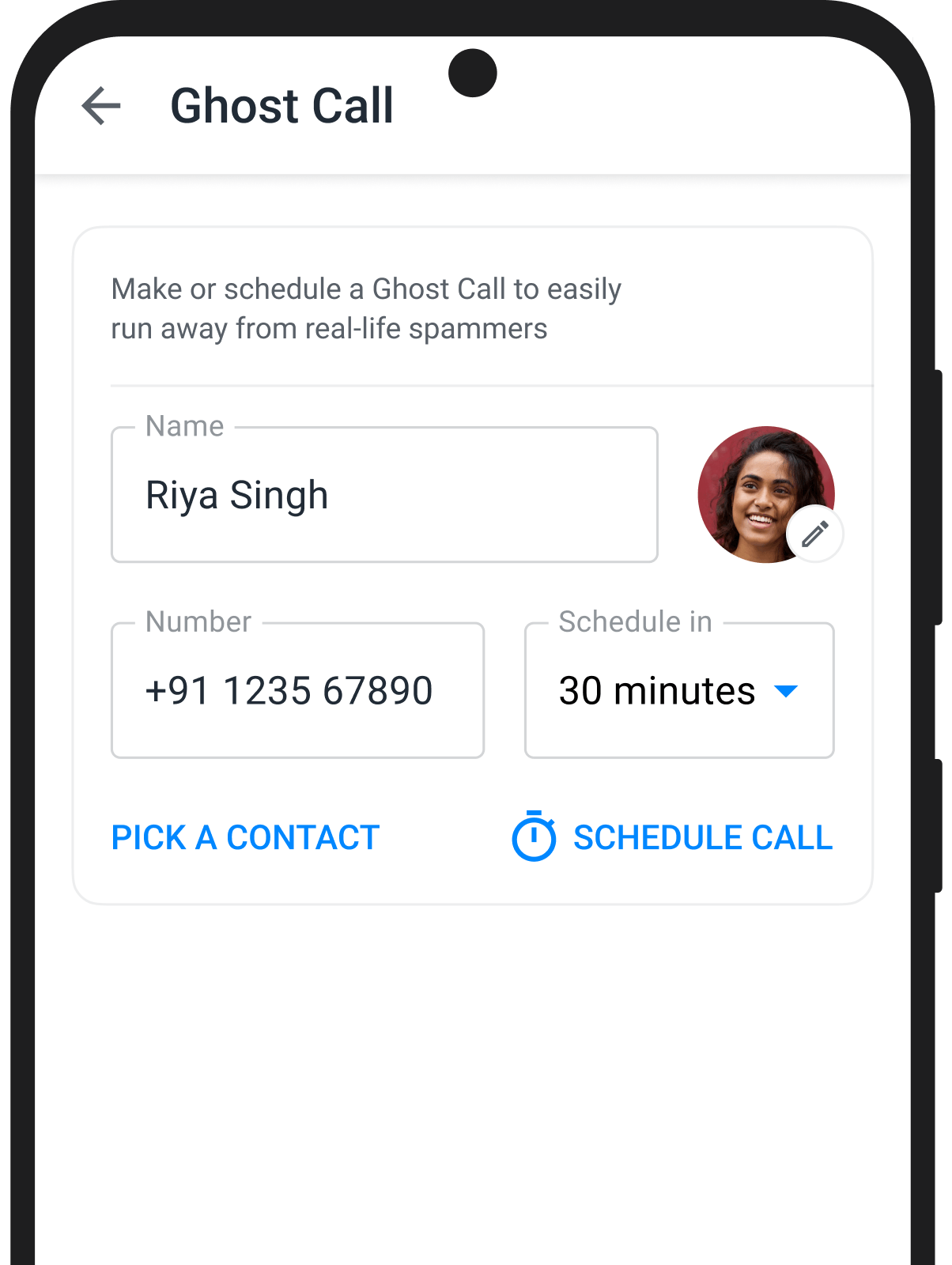Select PICK A CONTACT
This screenshot has width=952, height=1265.
[x=245, y=836]
